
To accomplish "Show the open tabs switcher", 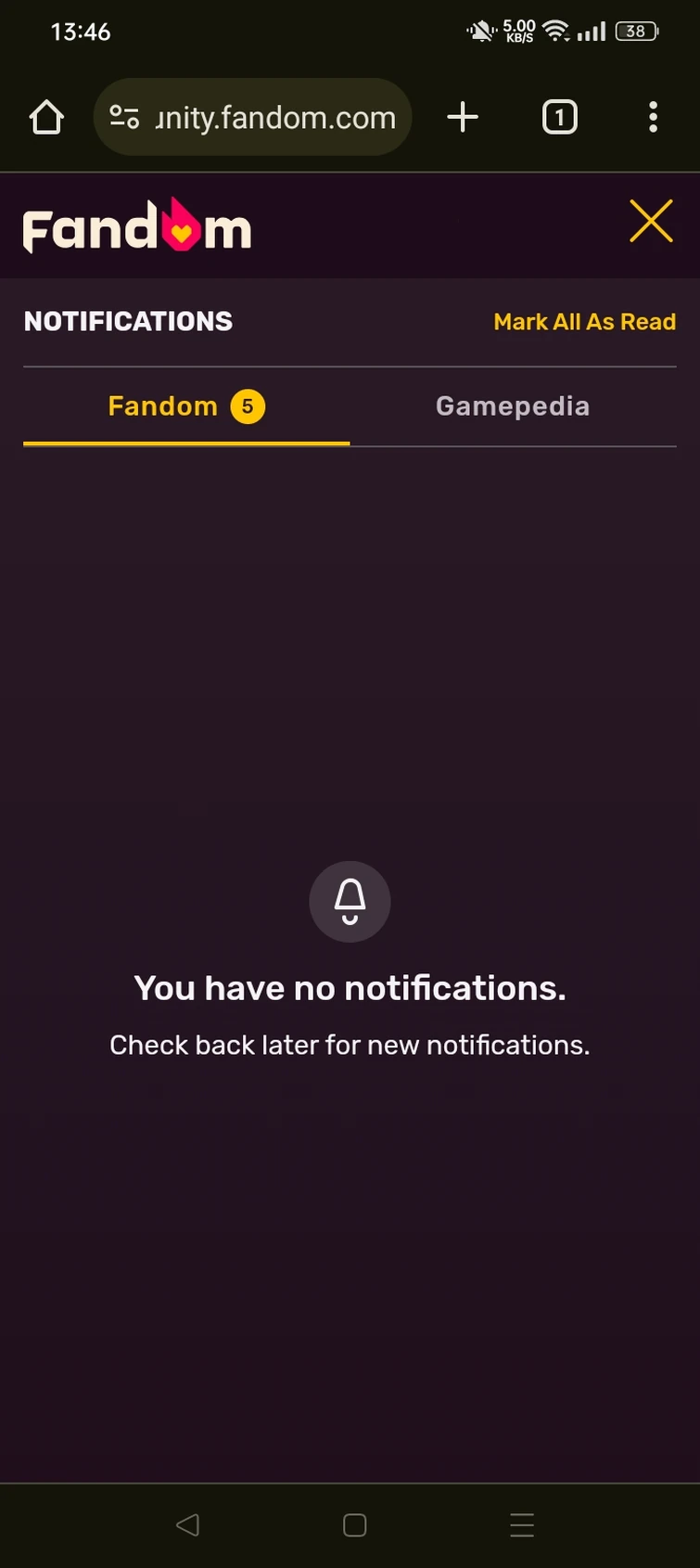I will [x=559, y=118].
